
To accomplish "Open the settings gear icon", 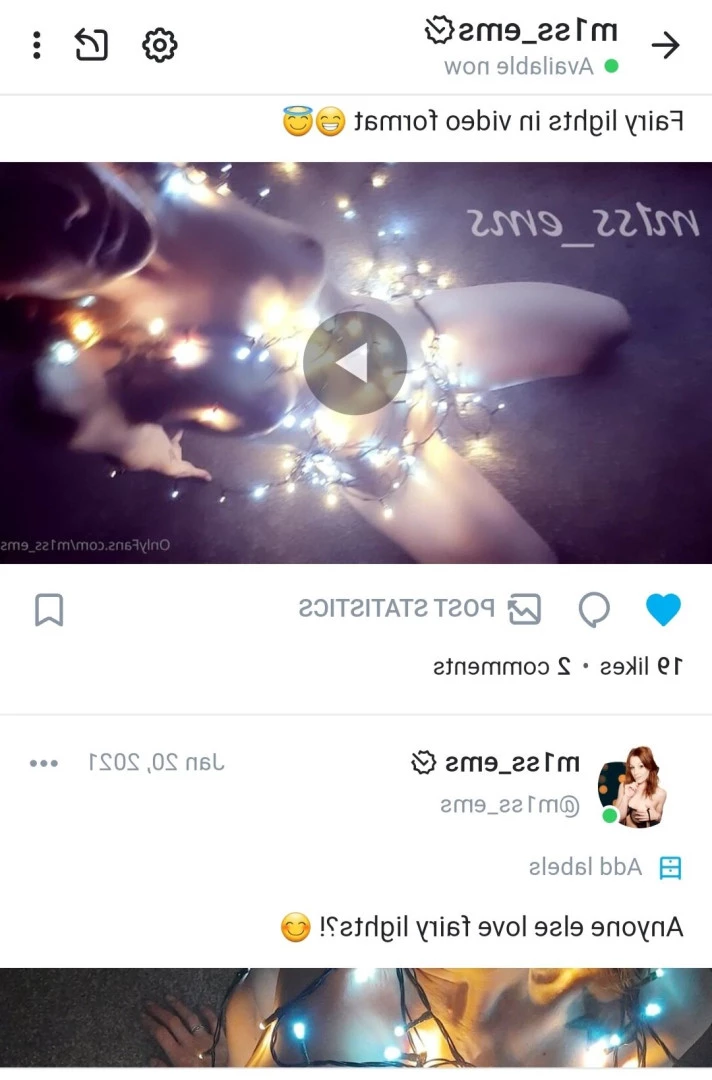I will [160, 45].
